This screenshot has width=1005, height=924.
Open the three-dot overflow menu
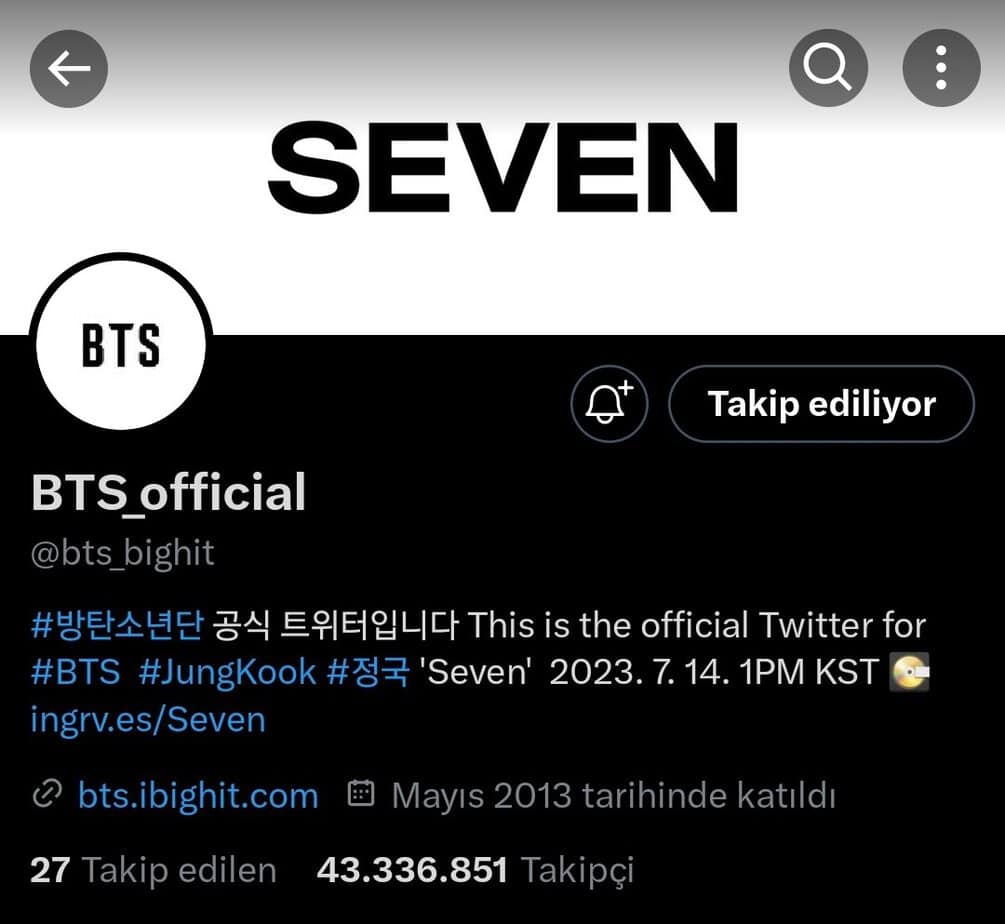pos(940,68)
